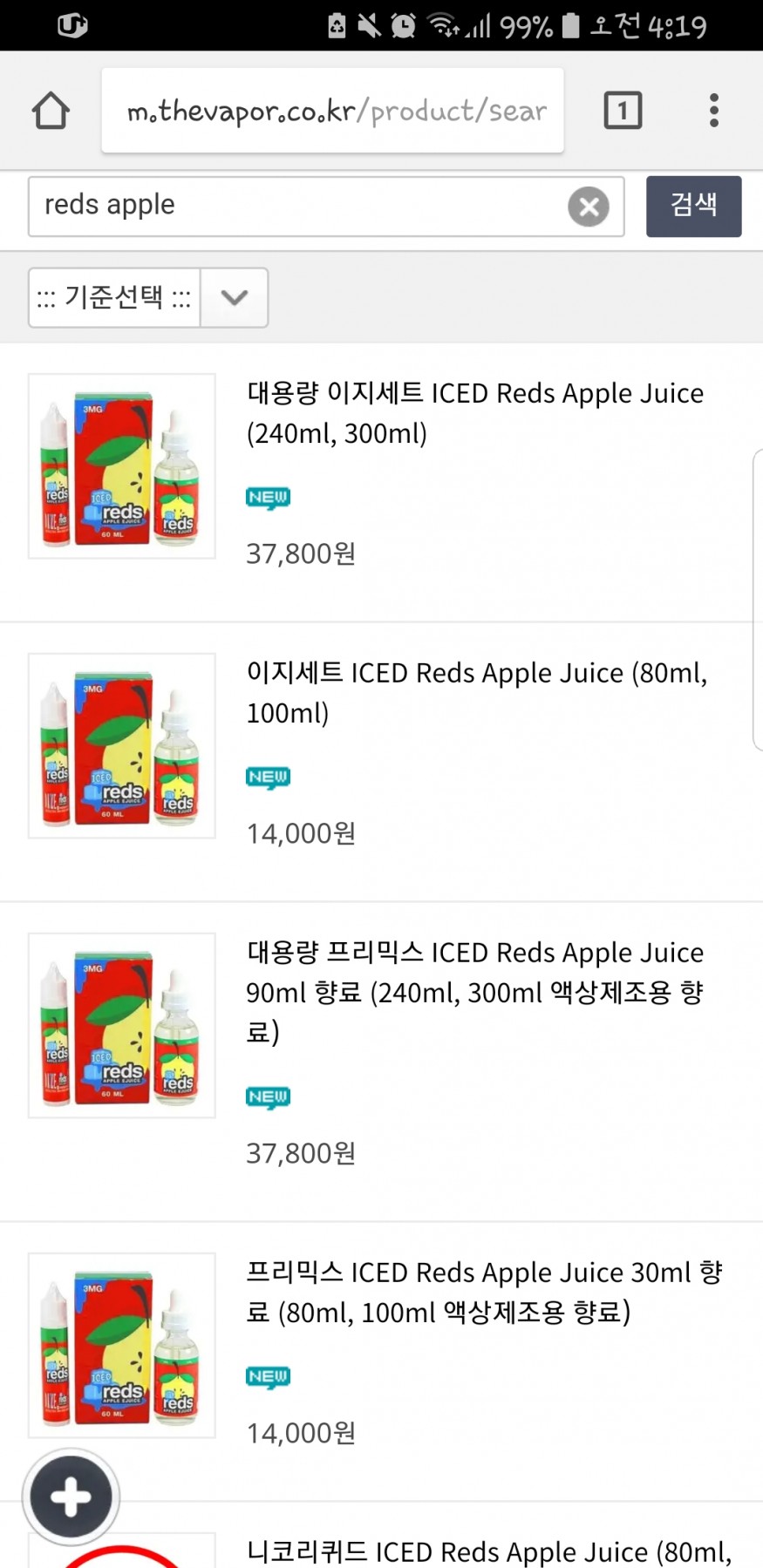The image size is (763, 1568).
Task: Tap the floating plus button
Action: pyautogui.click(x=71, y=1497)
